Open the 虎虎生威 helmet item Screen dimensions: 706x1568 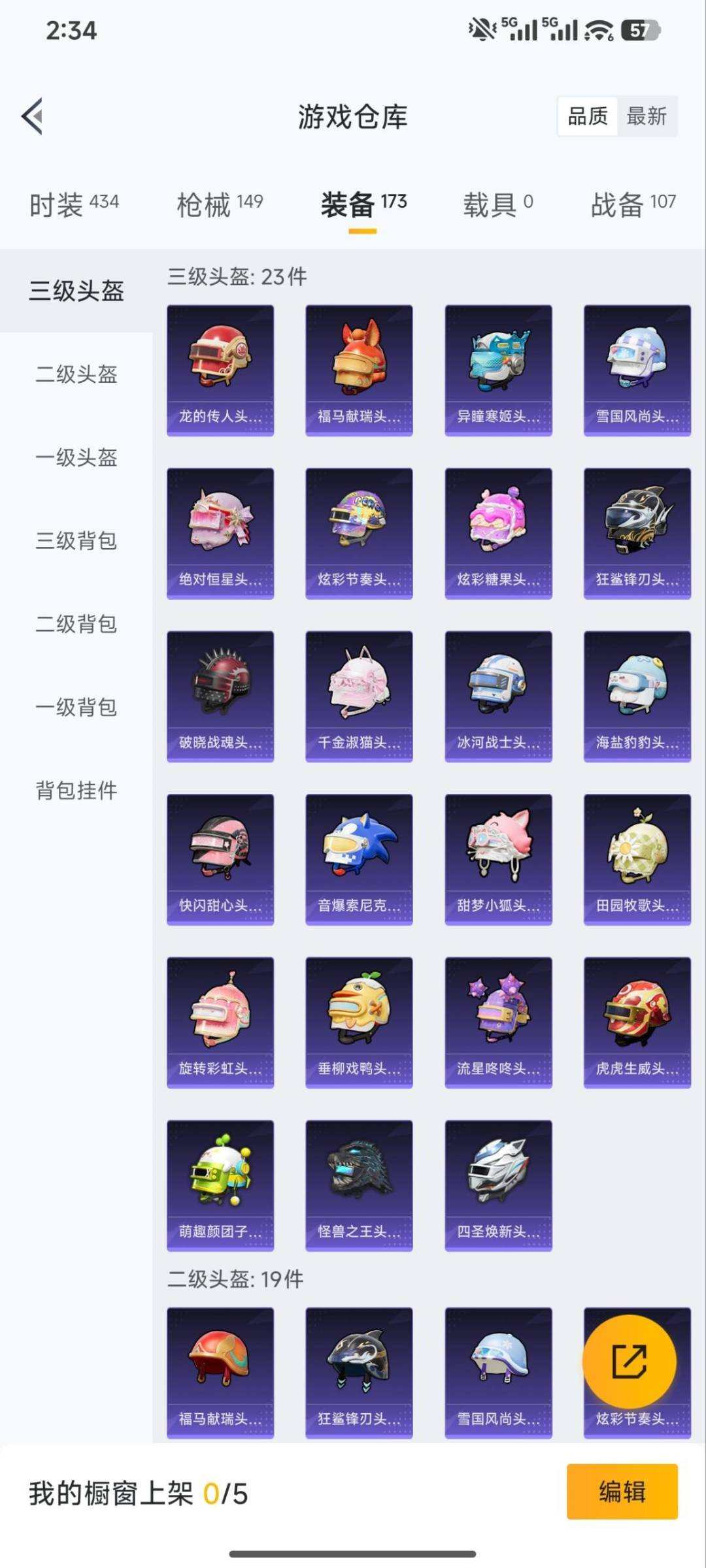[637, 1022]
